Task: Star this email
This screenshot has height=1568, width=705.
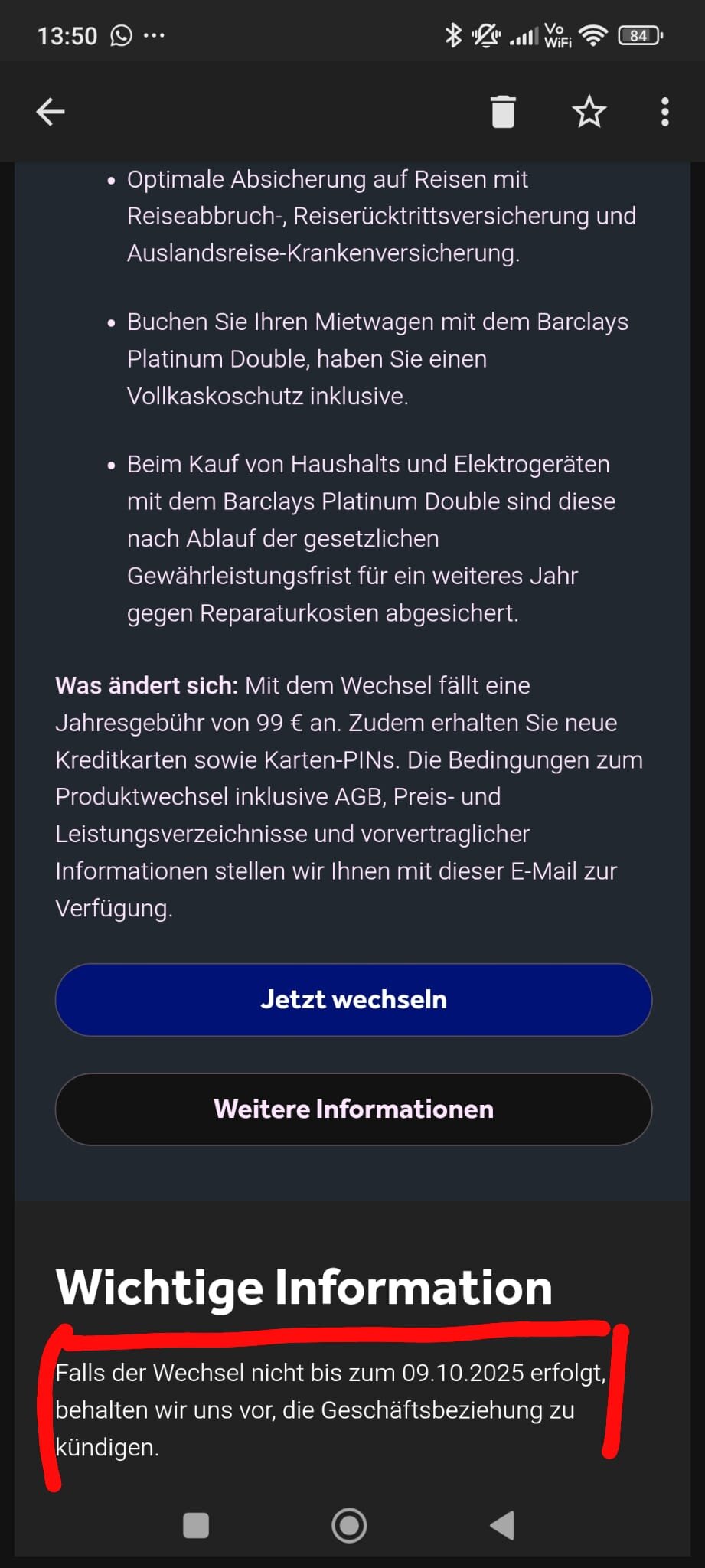Action: (x=589, y=112)
